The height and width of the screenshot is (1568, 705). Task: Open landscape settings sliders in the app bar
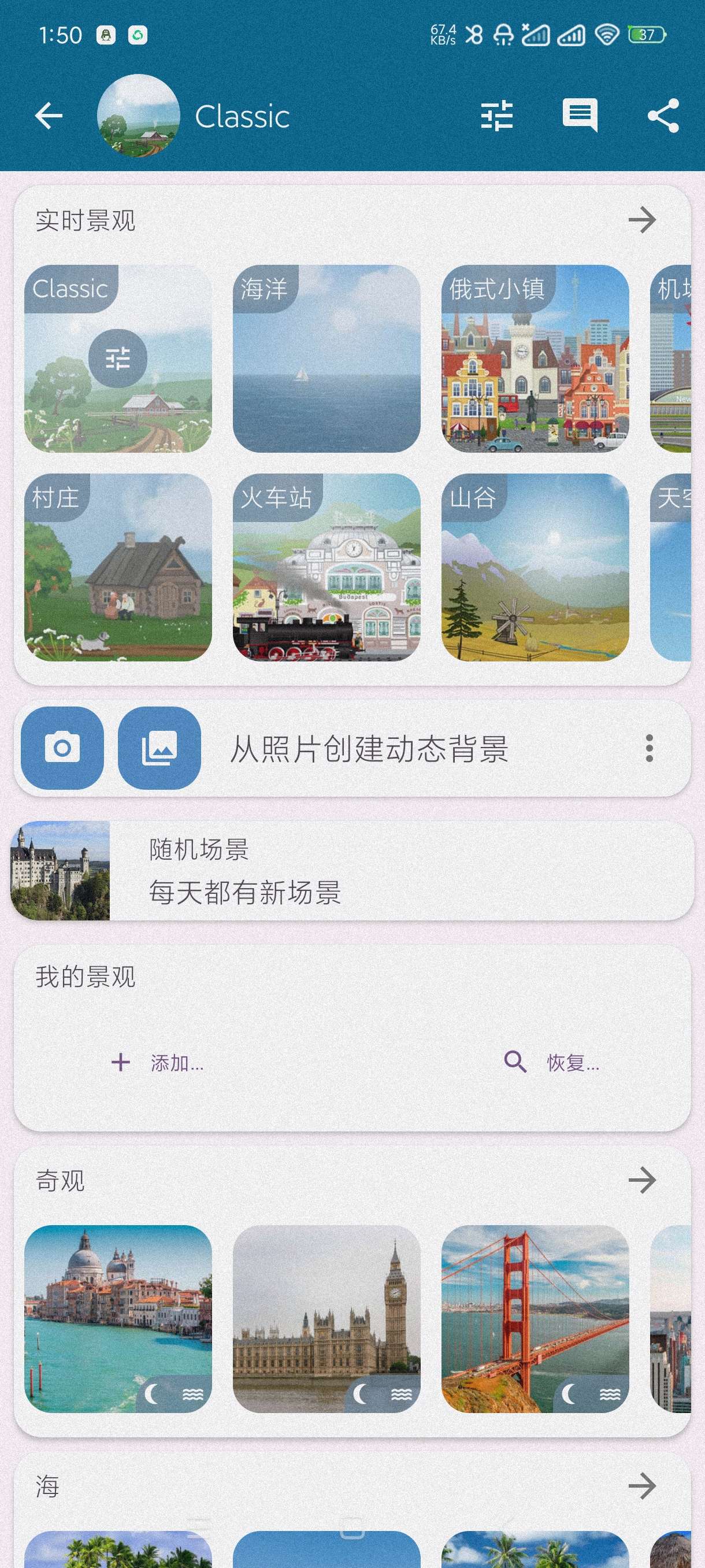[496, 116]
